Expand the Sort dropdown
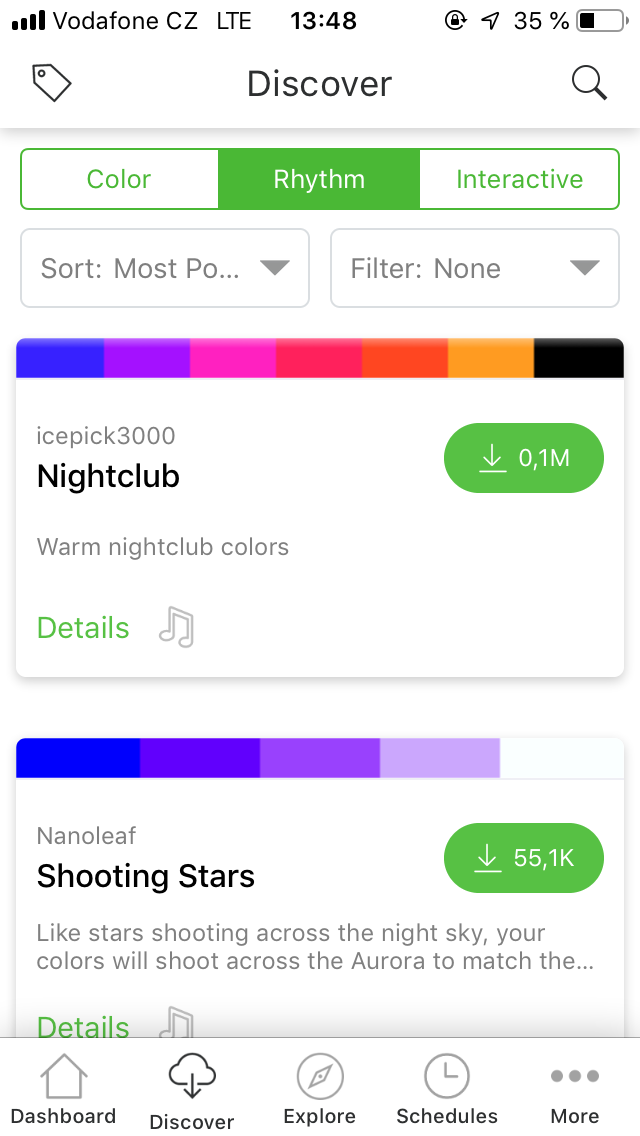The image size is (640, 1136). pos(165,268)
